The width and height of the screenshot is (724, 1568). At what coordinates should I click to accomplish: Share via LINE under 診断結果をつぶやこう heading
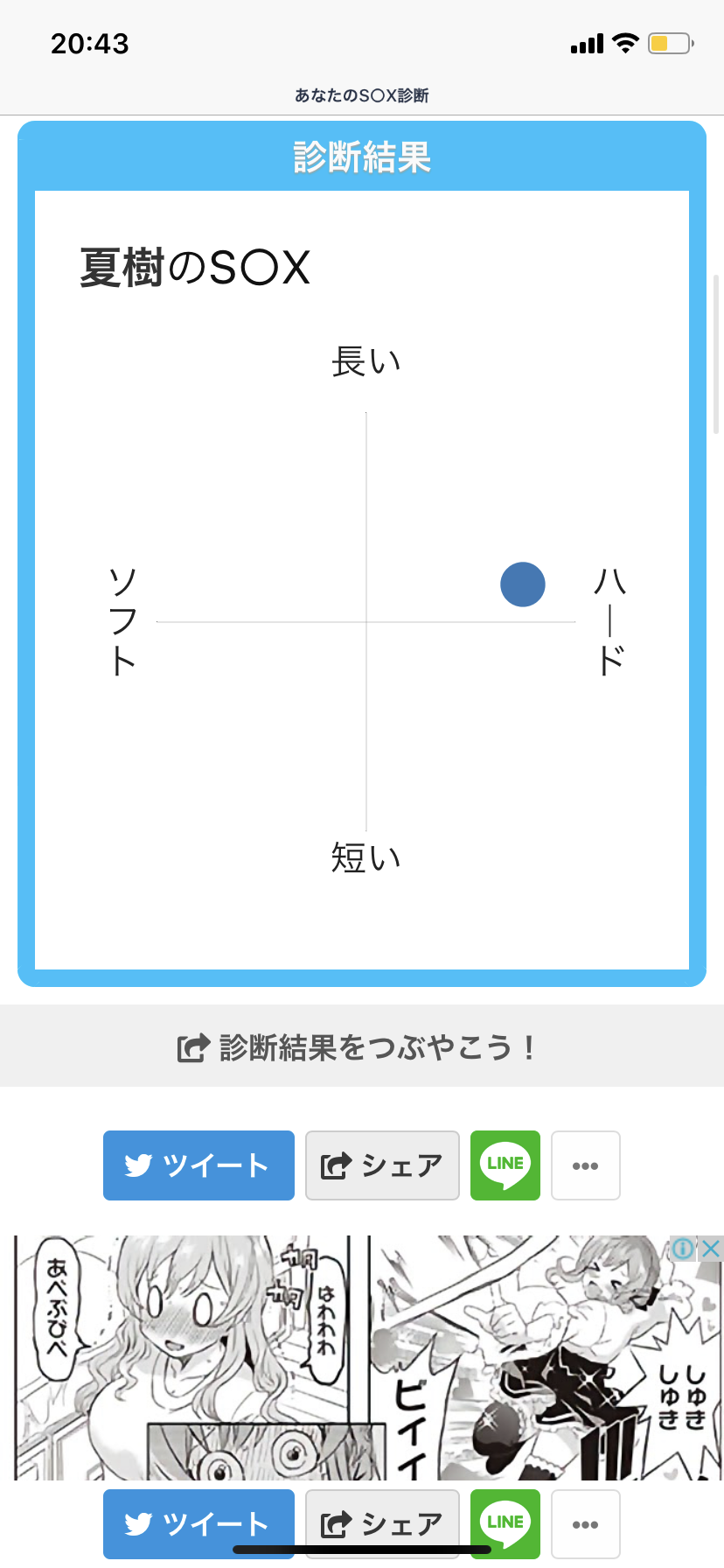505,1165
